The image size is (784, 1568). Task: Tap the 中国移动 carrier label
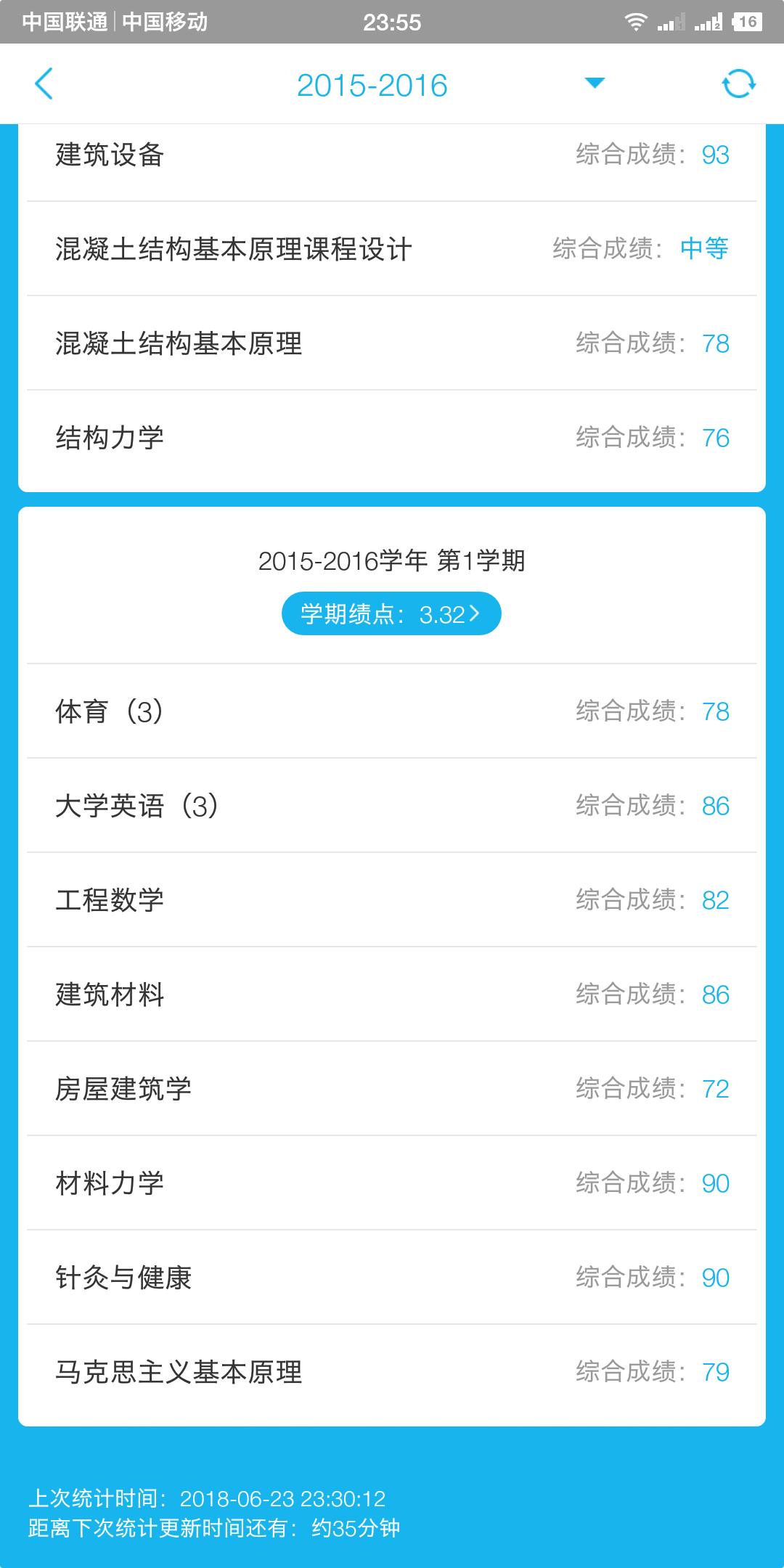(x=166, y=21)
